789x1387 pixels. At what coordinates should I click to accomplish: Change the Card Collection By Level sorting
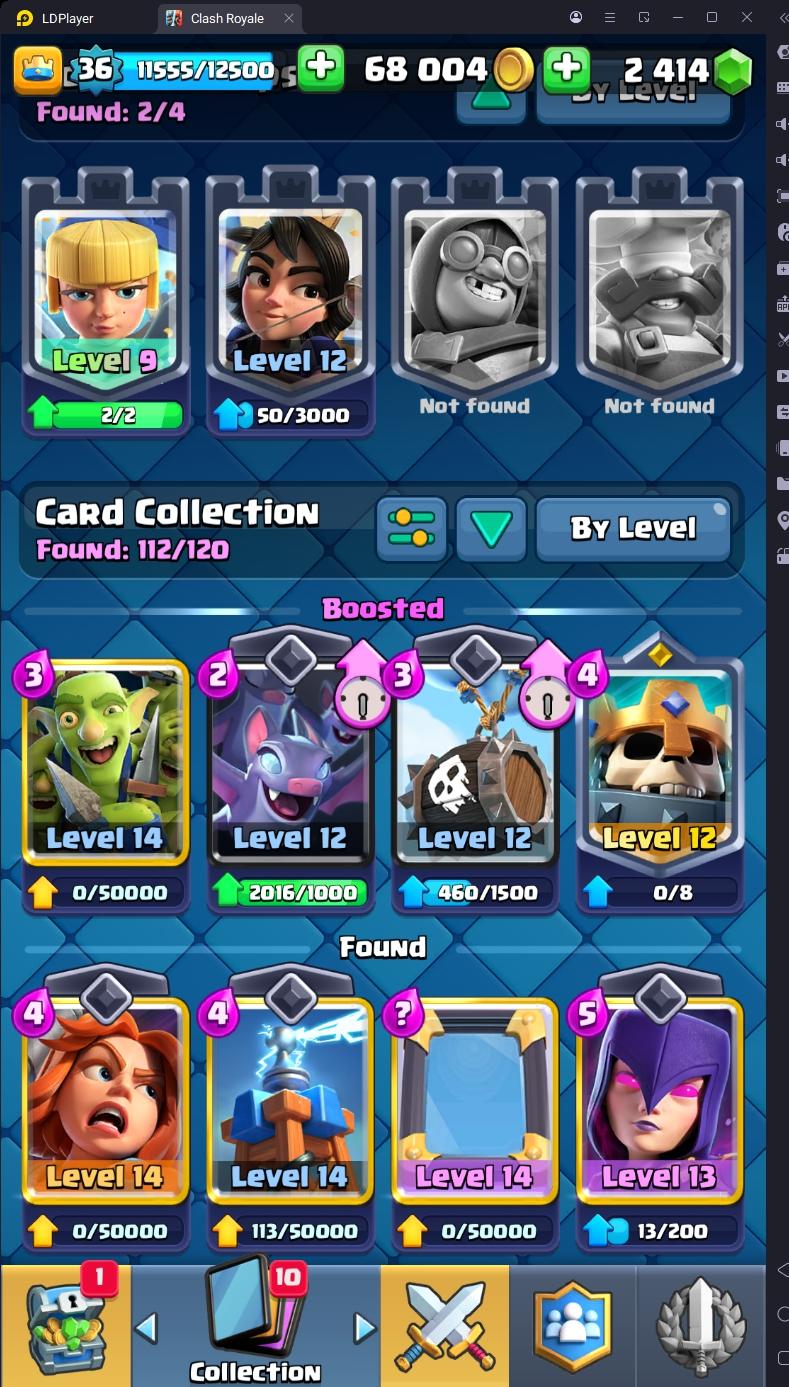point(633,528)
